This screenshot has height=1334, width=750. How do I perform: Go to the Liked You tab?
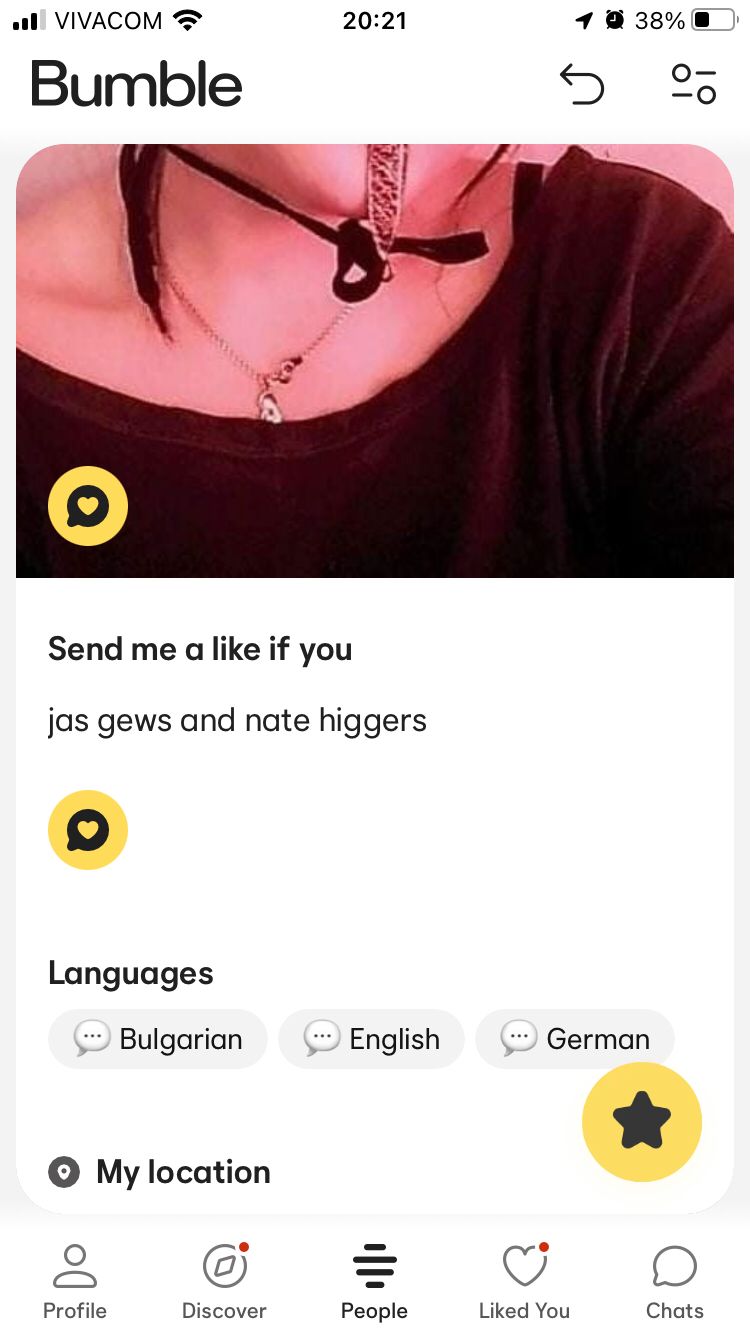click(524, 1282)
